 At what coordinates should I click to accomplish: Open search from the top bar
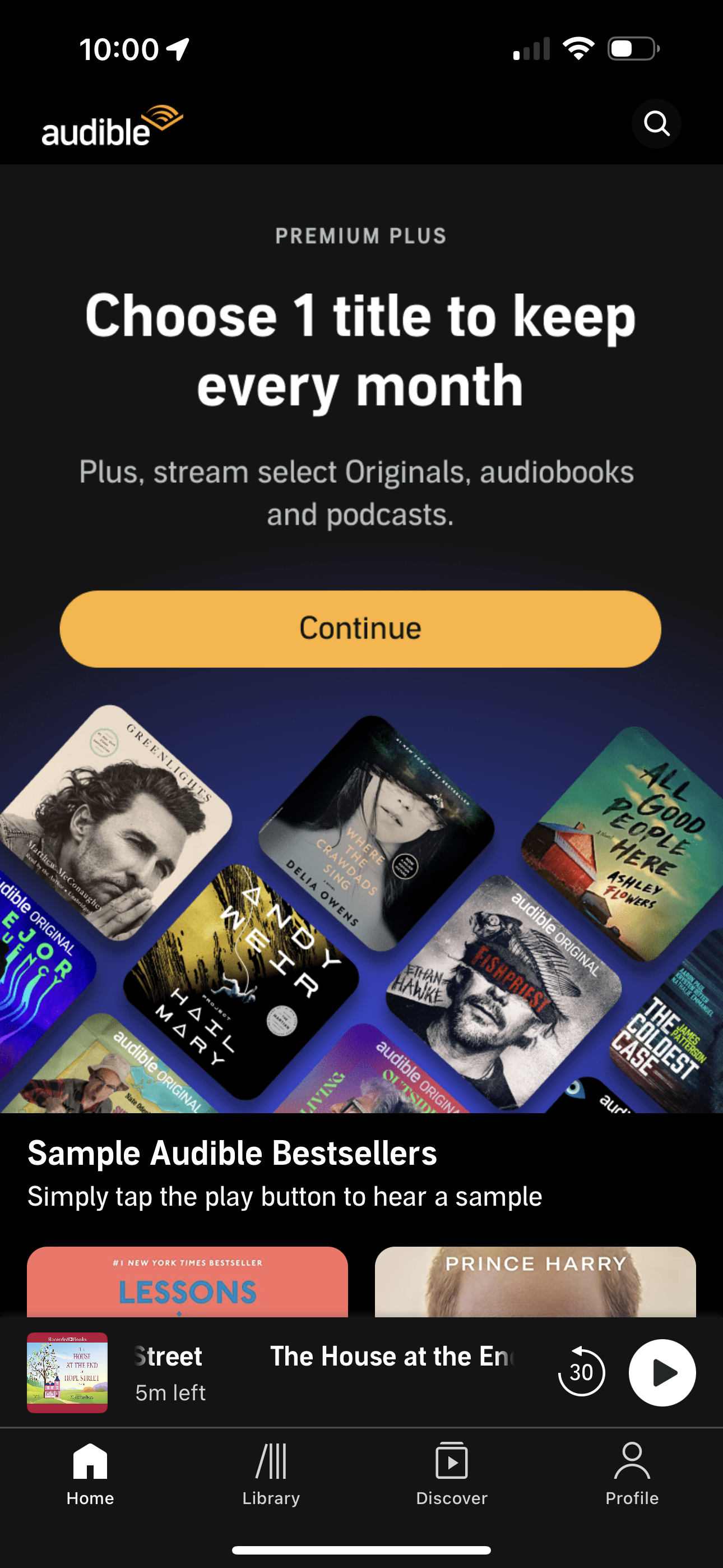657,124
